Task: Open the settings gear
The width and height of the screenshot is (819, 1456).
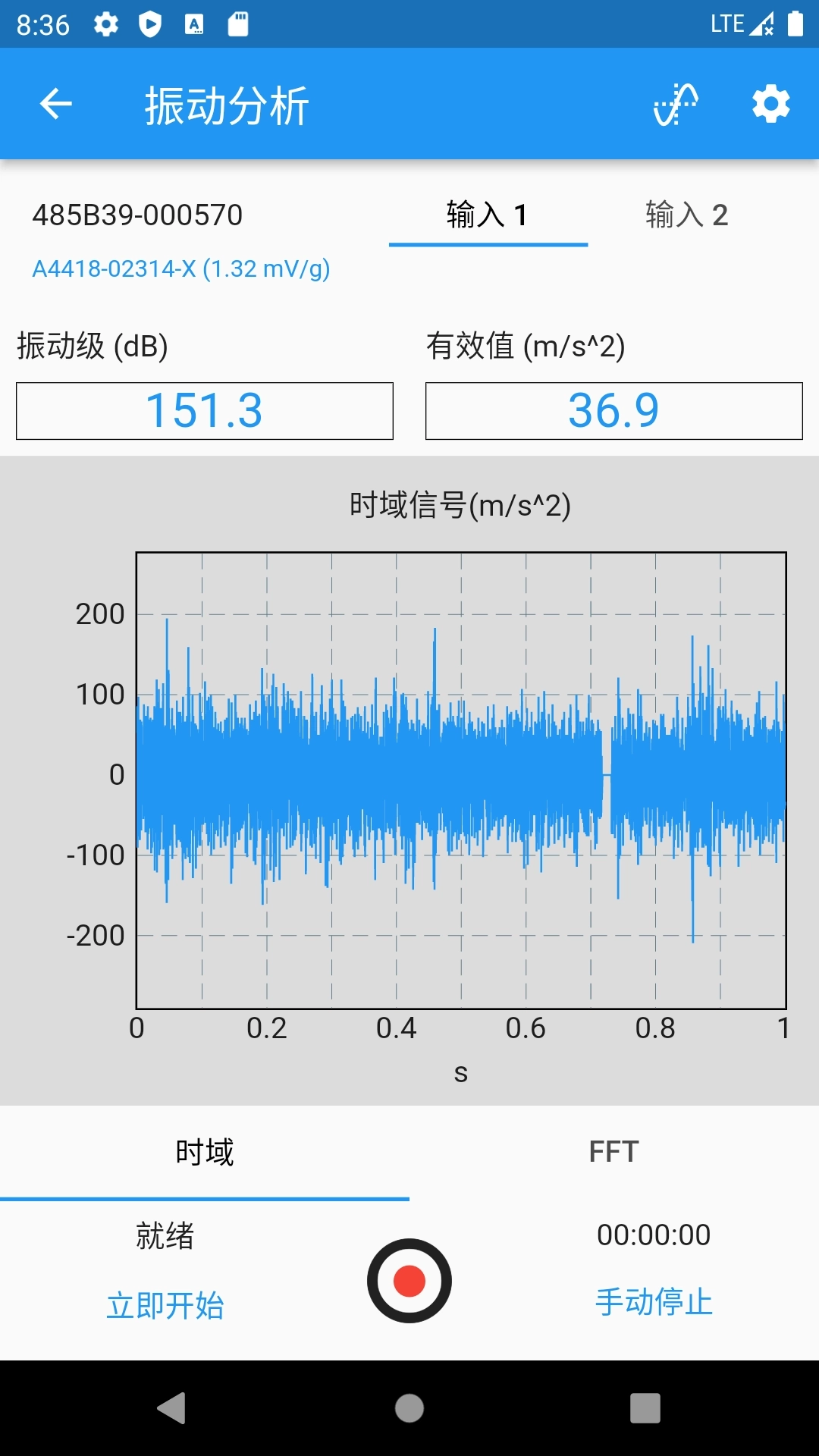Action: (x=770, y=104)
